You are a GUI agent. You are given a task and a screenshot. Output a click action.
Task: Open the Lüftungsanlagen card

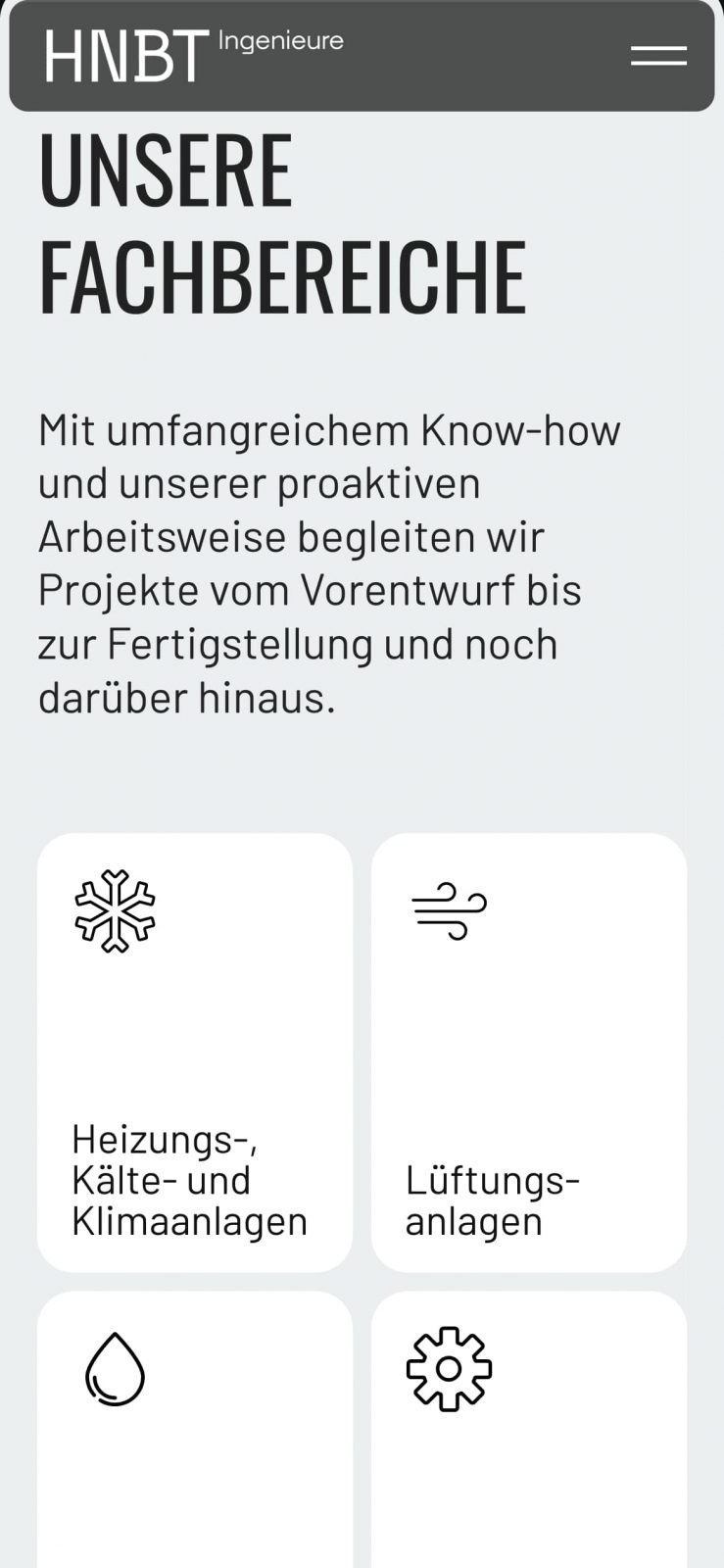(529, 1053)
